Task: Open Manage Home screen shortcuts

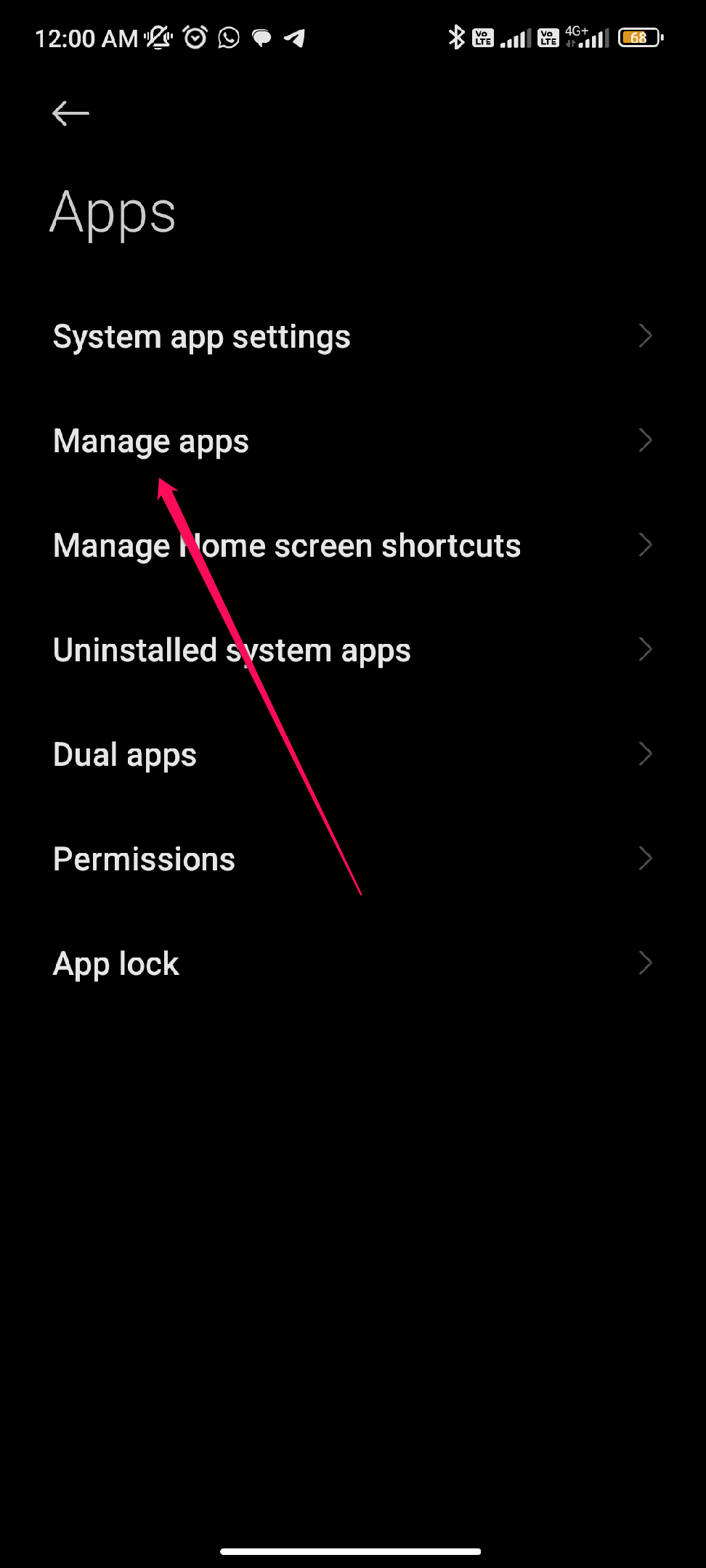Action: 286,544
